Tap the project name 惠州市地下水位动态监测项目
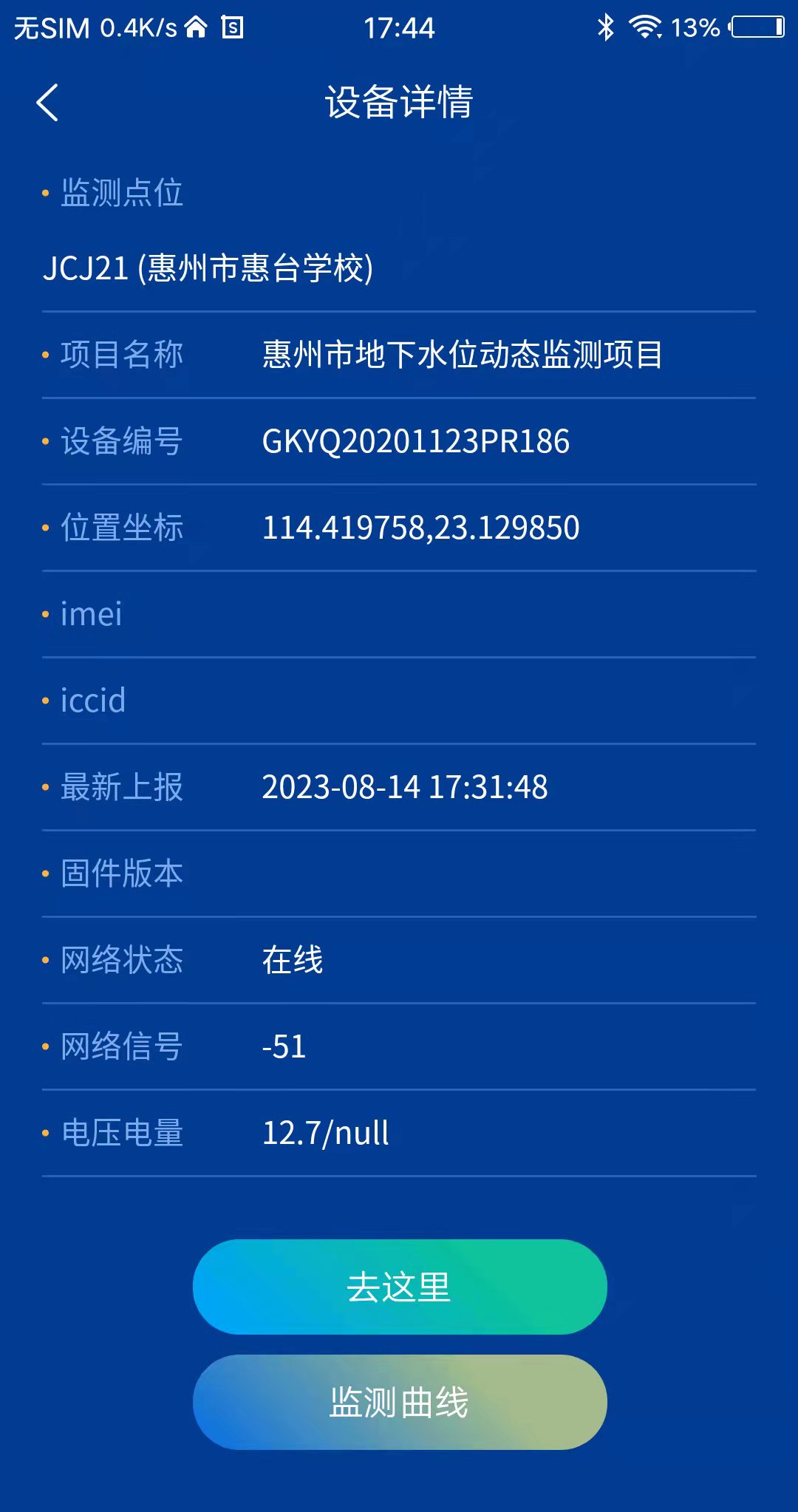798x1512 pixels. (x=463, y=355)
